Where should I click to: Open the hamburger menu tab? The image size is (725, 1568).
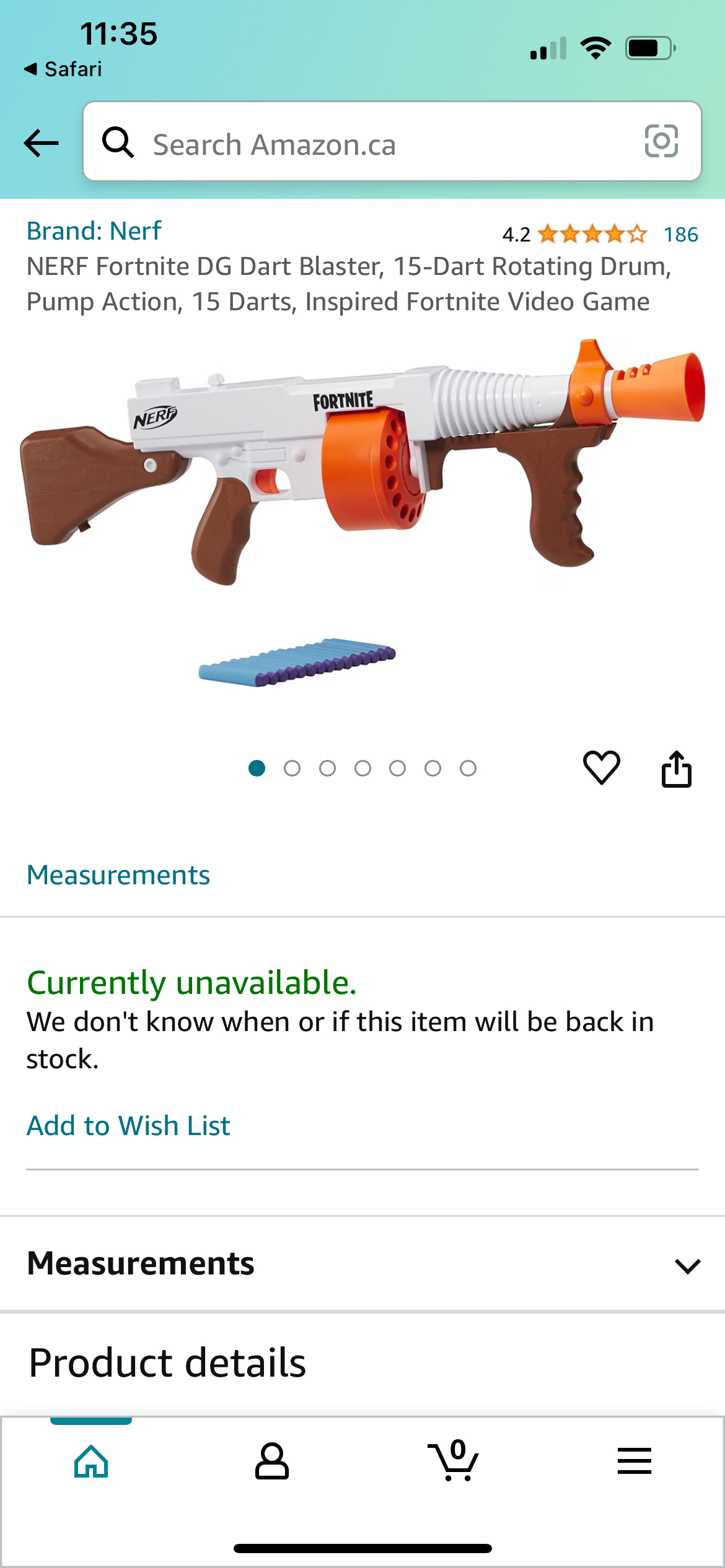pyautogui.click(x=634, y=1461)
